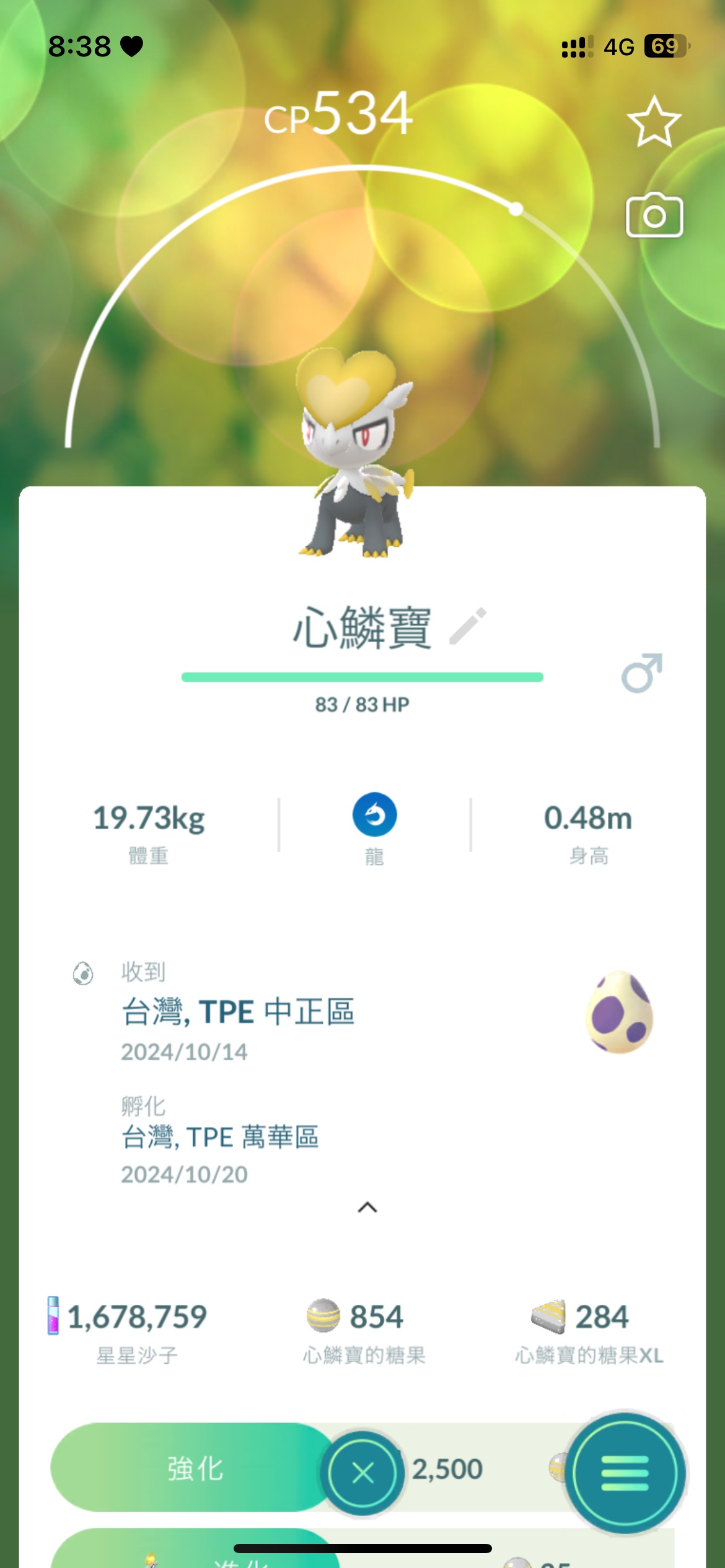Viewport: 725px width, 1568px height.
Task: Edit the nickname 心鱗寶 with the pencil
Action: tap(468, 626)
